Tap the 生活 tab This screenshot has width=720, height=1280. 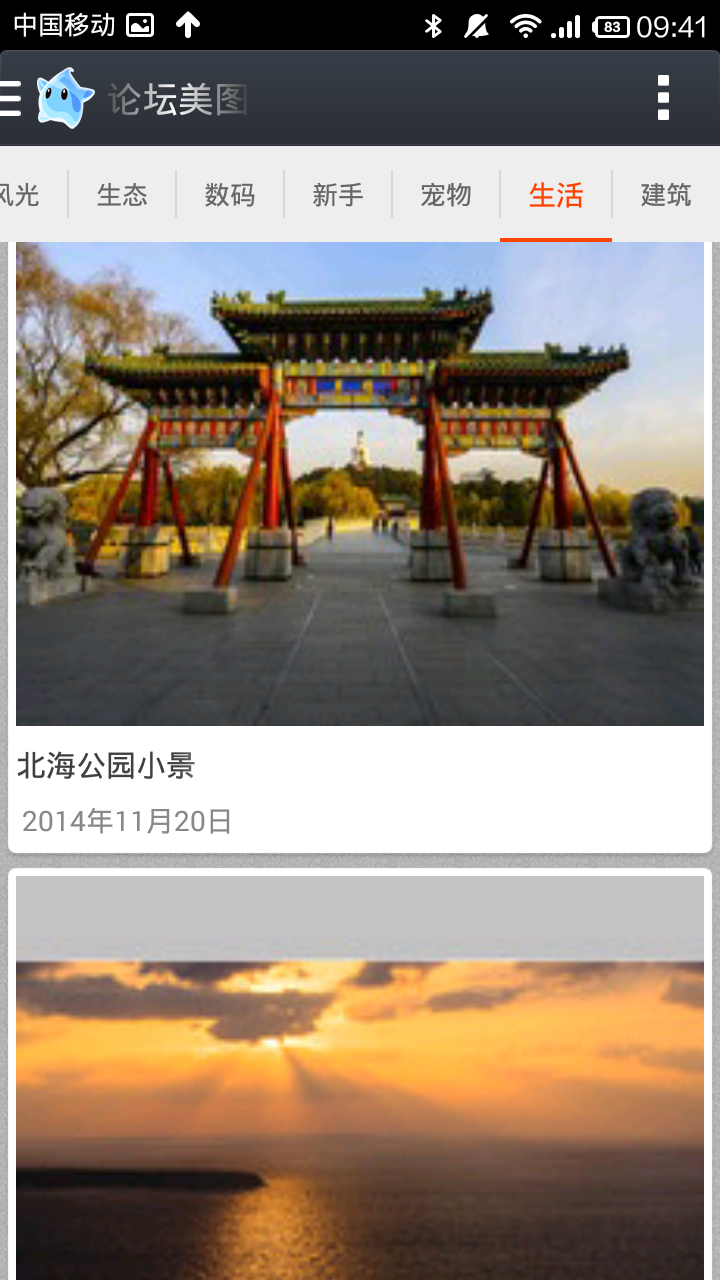(556, 195)
